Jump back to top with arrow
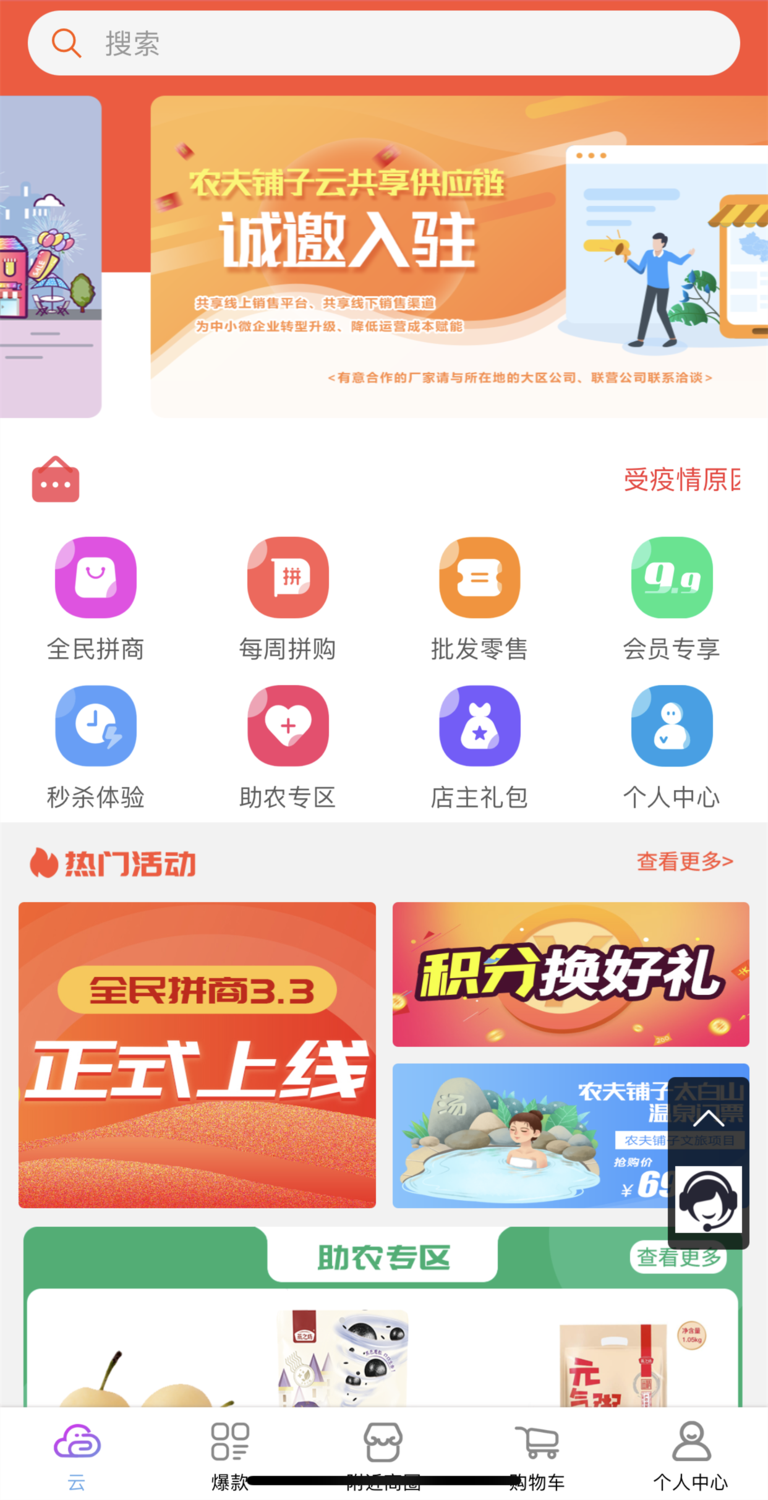 [x=708, y=1118]
